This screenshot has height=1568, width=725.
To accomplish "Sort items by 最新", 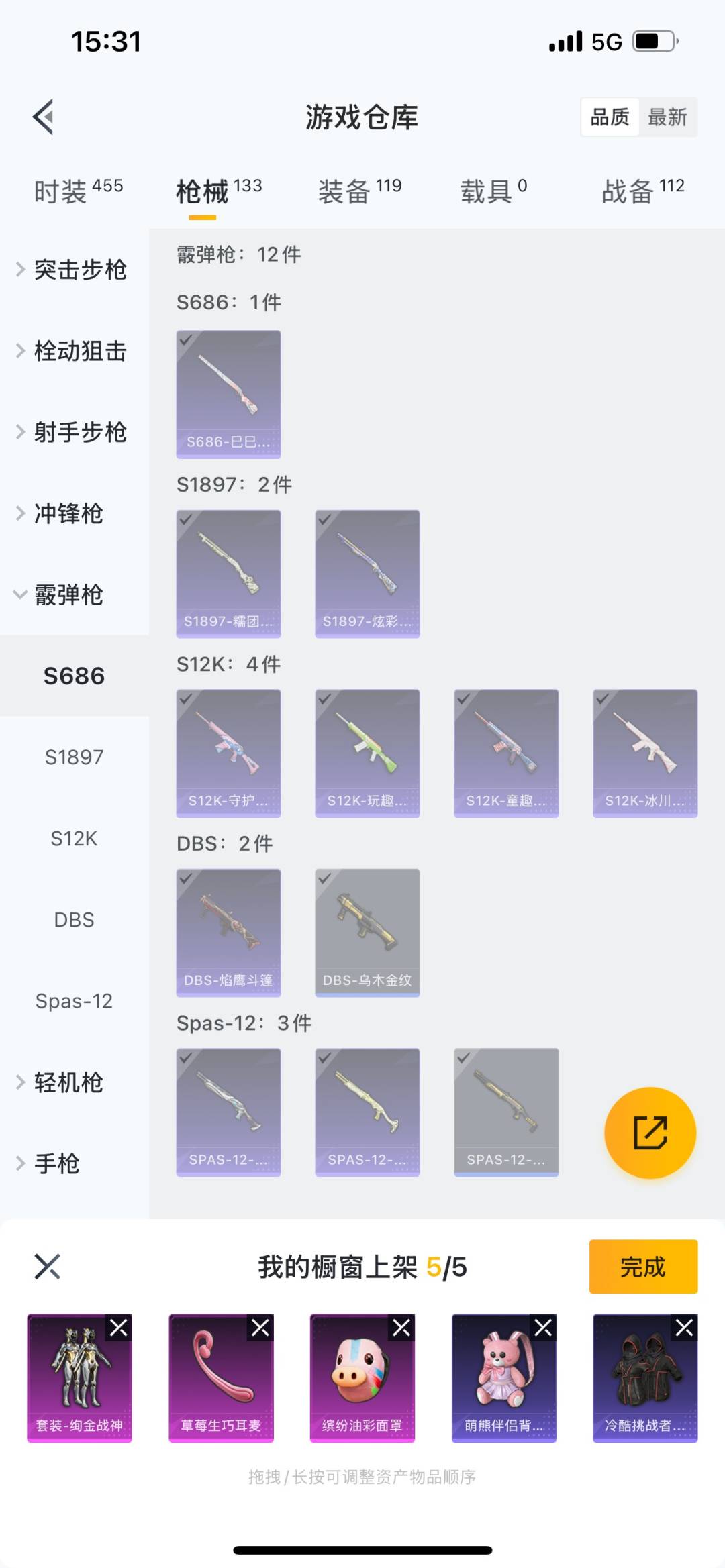I will pyautogui.click(x=667, y=117).
